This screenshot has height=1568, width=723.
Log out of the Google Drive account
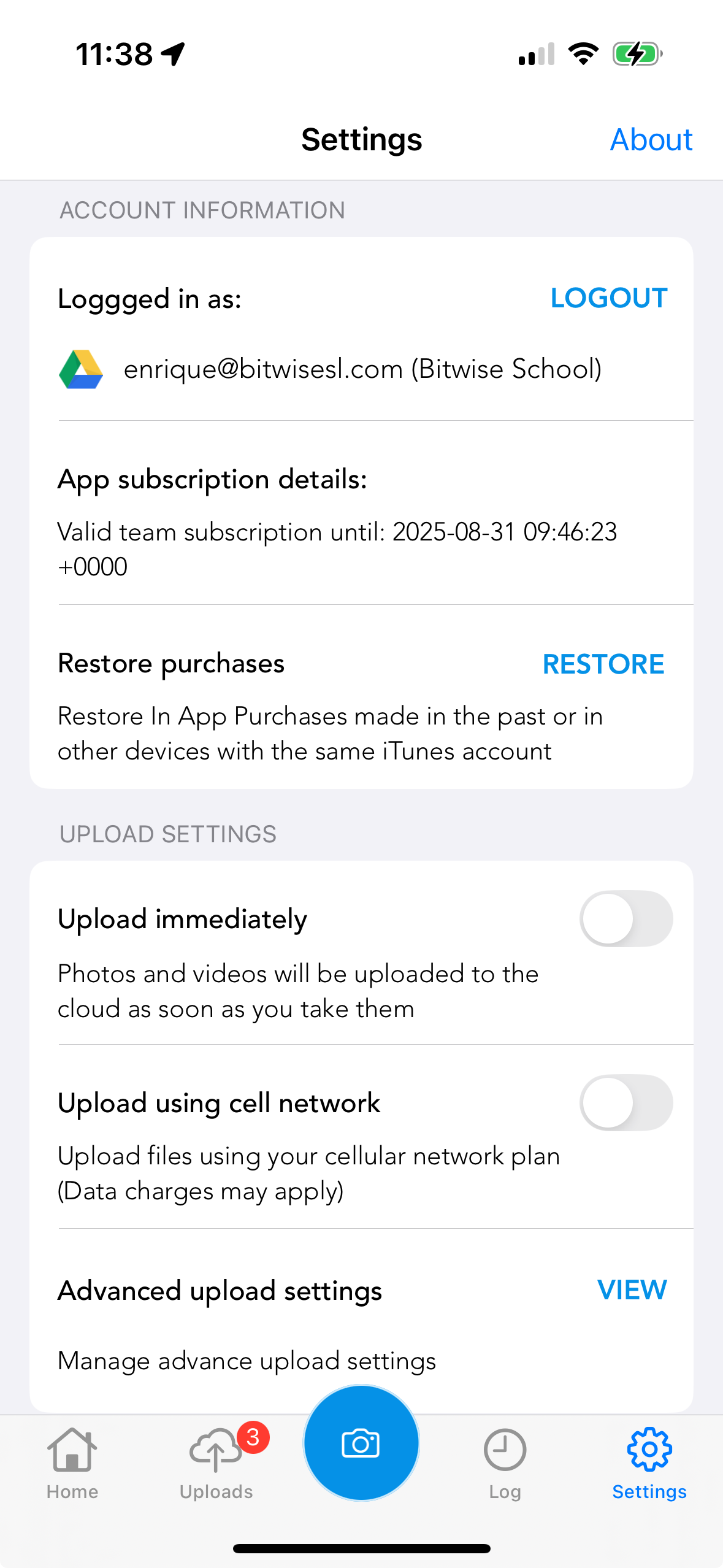coord(609,298)
